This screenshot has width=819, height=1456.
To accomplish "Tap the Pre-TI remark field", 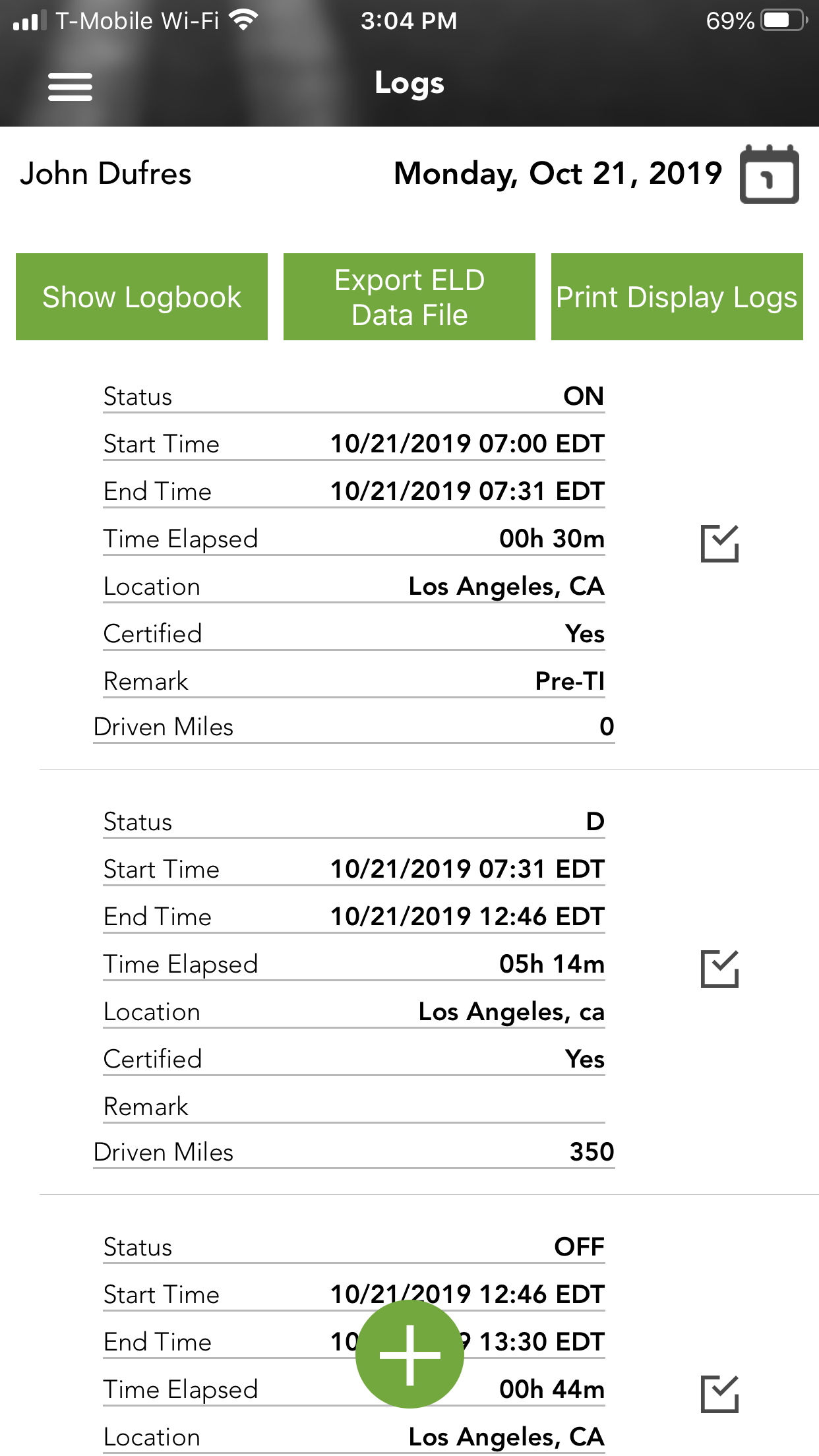I will 571,681.
